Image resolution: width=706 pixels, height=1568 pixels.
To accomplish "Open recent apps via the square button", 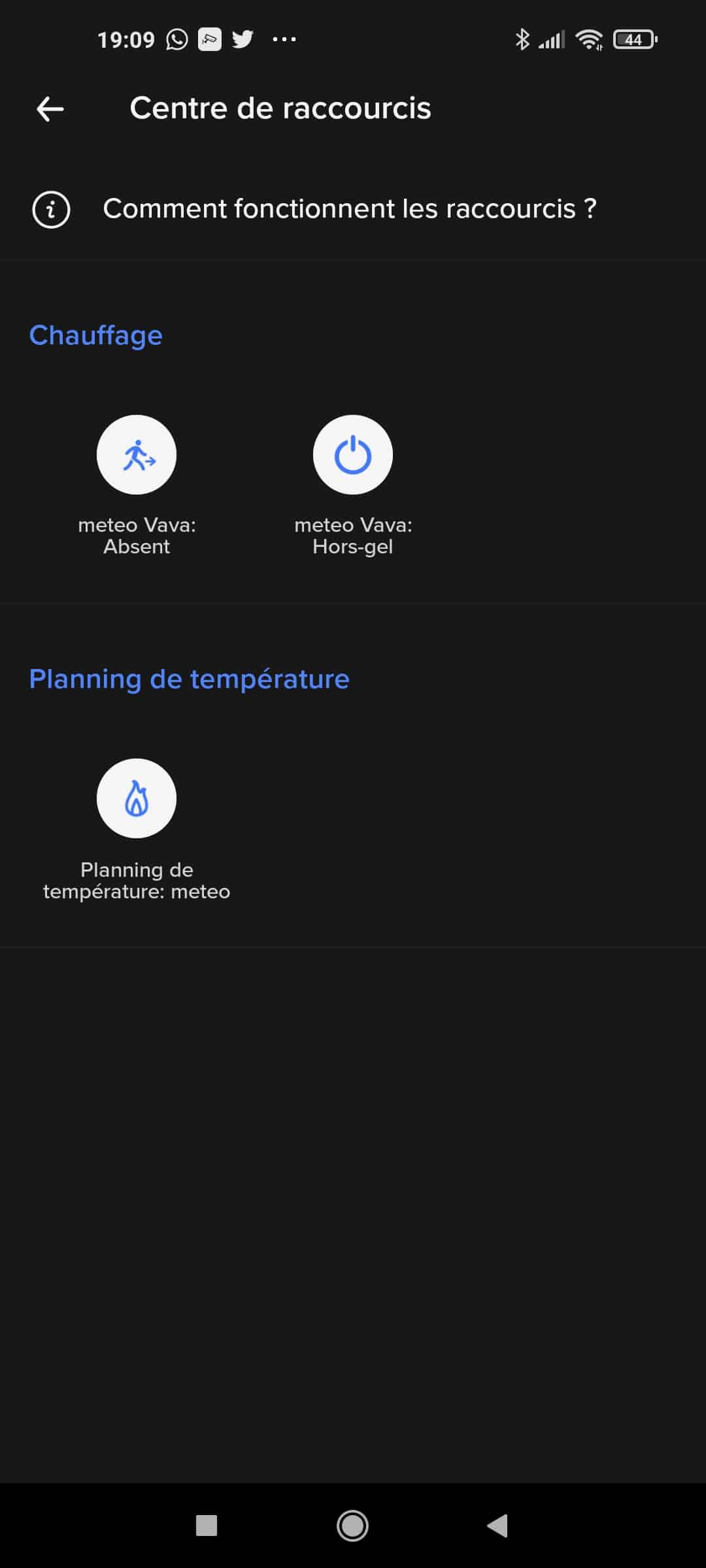I will click(207, 1526).
